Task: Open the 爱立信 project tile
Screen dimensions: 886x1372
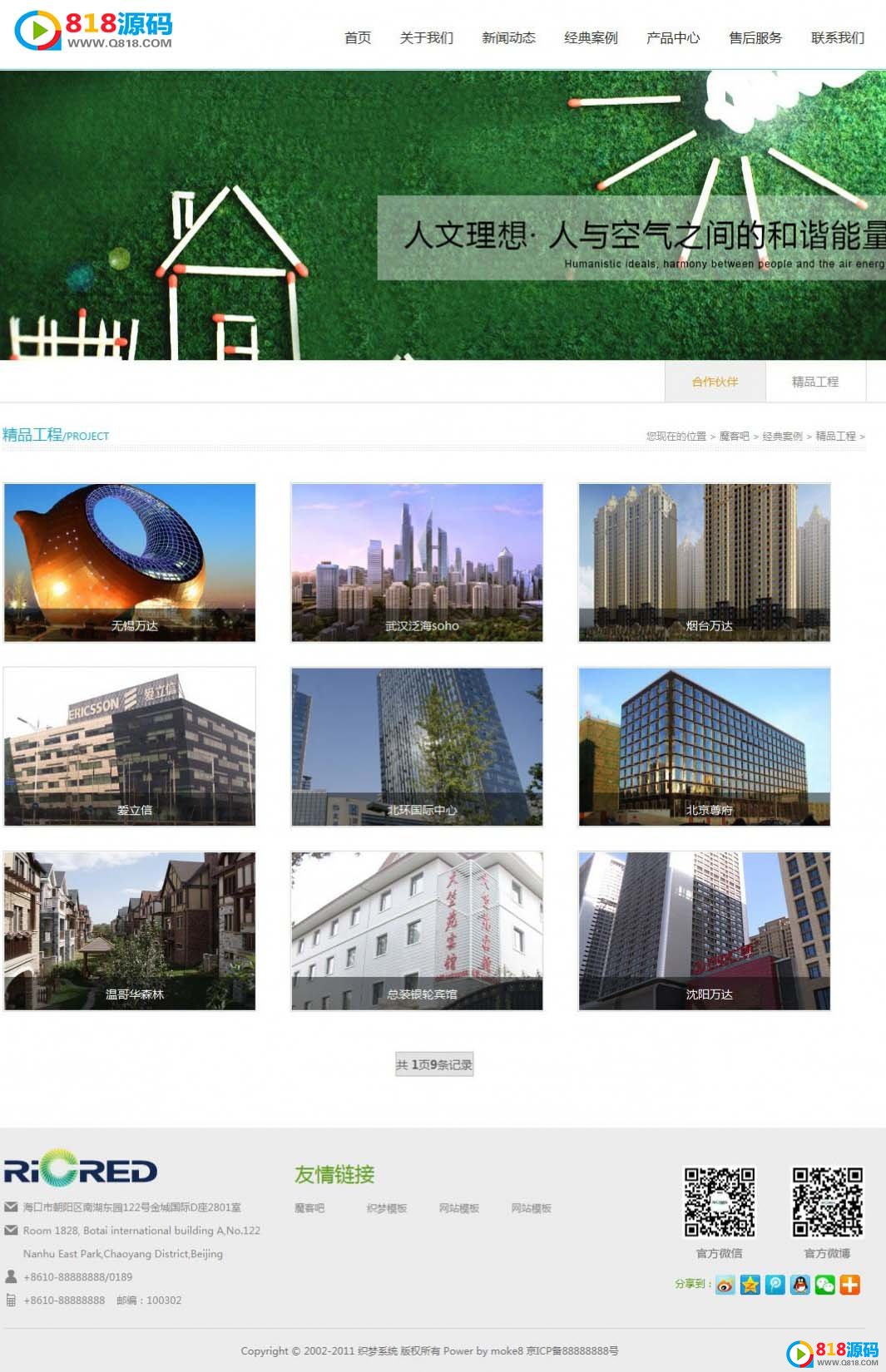Action: pyautogui.click(x=130, y=746)
